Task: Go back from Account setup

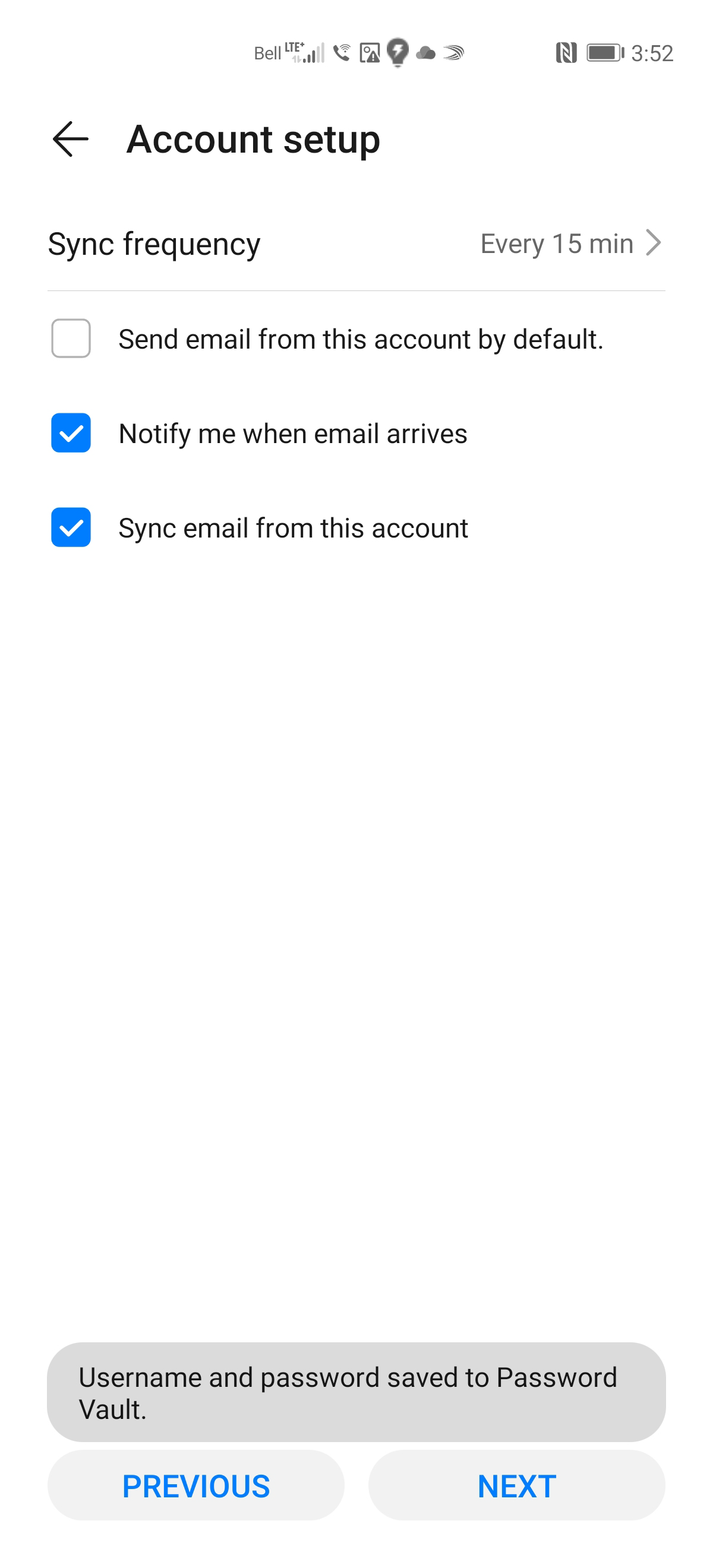Action: [71, 139]
